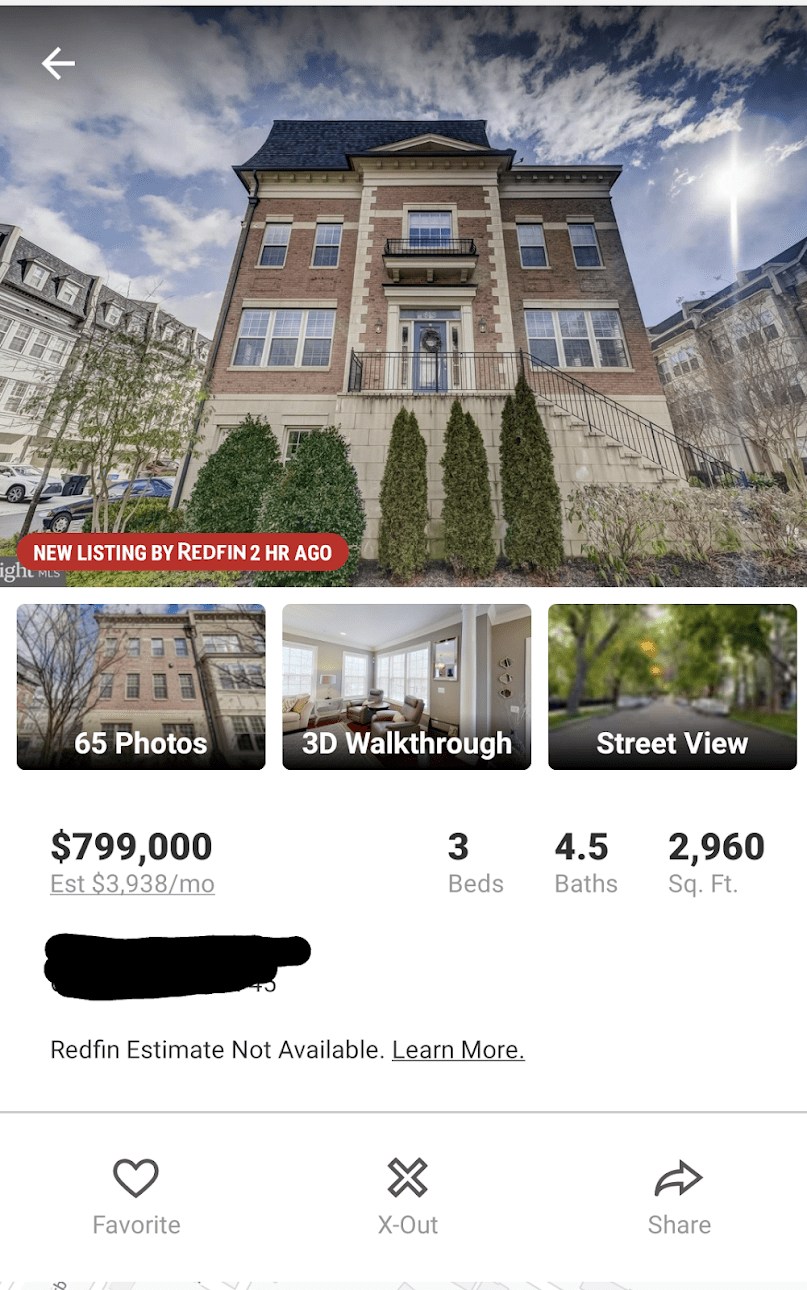Launch the 3D Walkthrough tour
Screen dimensions: 807x1290
pos(406,687)
